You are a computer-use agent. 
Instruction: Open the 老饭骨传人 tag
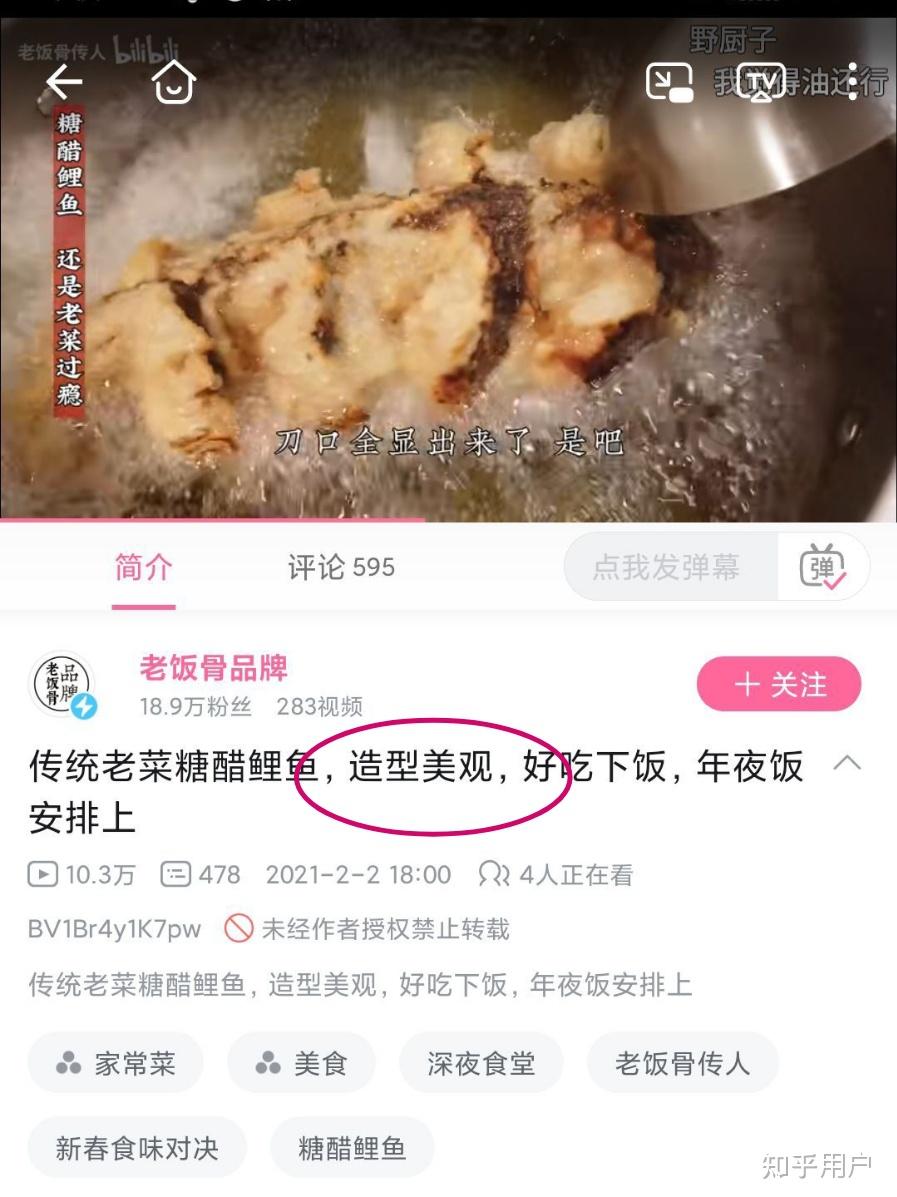pos(682,1063)
